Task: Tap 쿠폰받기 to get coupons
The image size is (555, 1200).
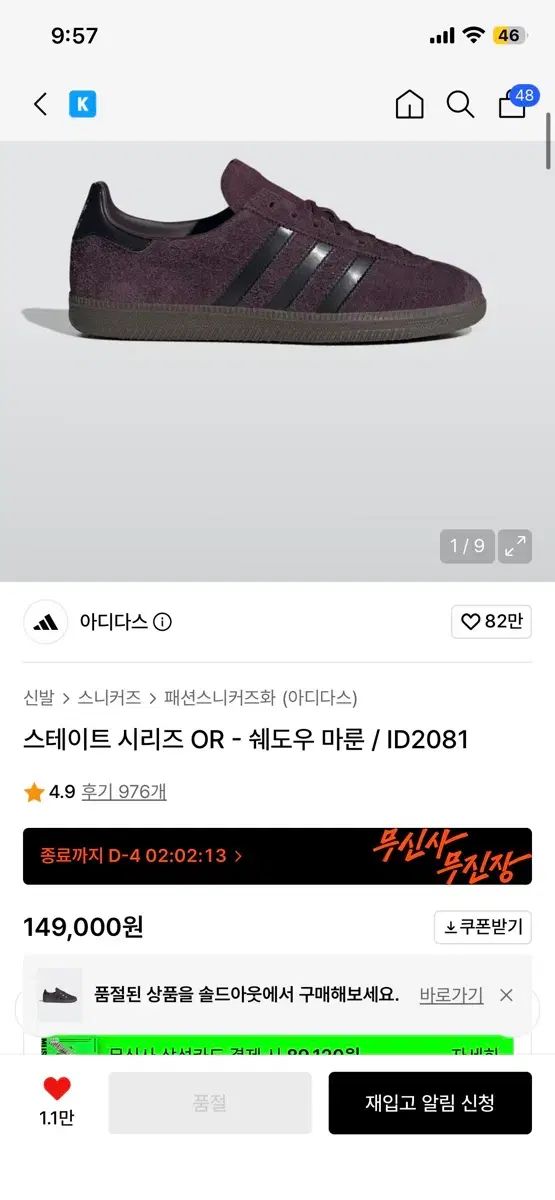Action: [x=483, y=927]
